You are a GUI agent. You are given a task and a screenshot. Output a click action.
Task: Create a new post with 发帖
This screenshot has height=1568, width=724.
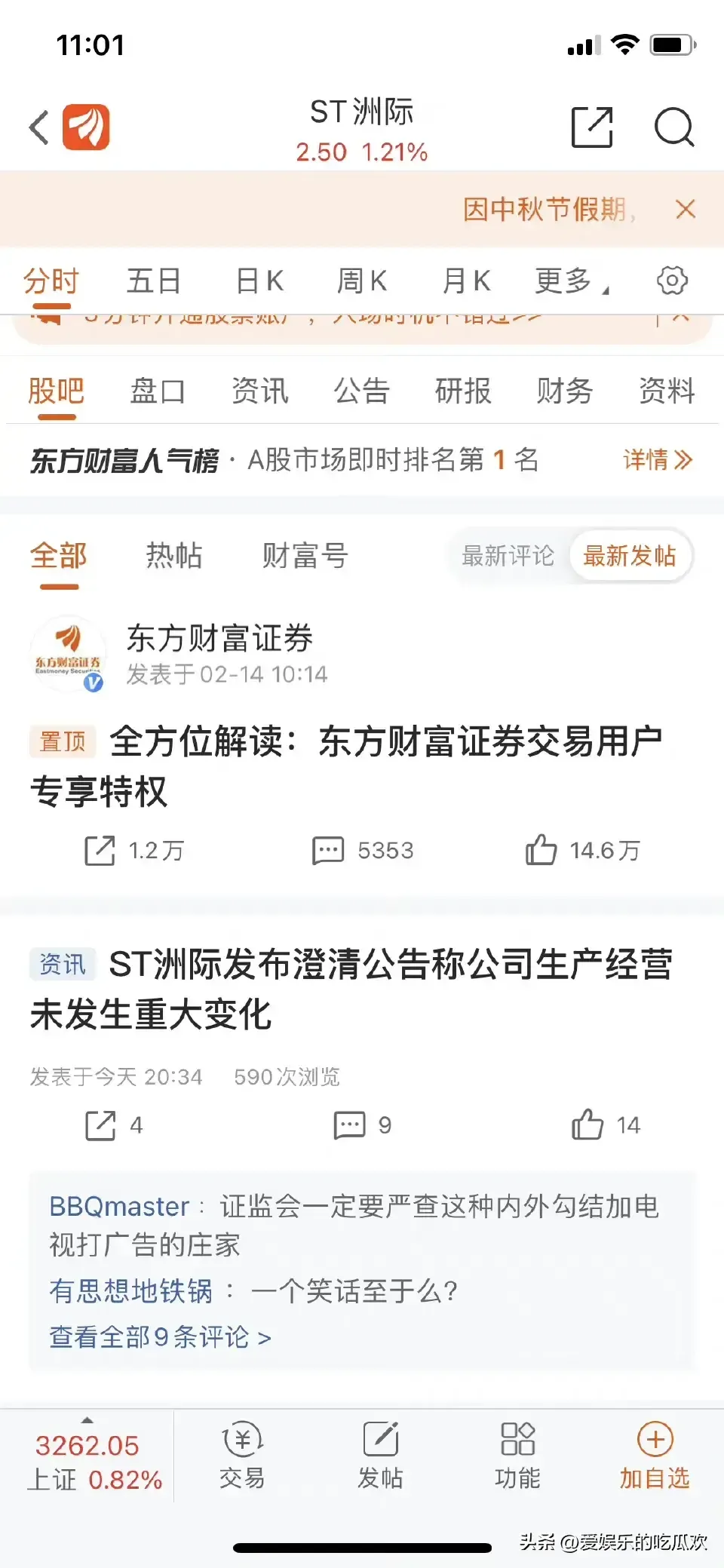[380, 1455]
